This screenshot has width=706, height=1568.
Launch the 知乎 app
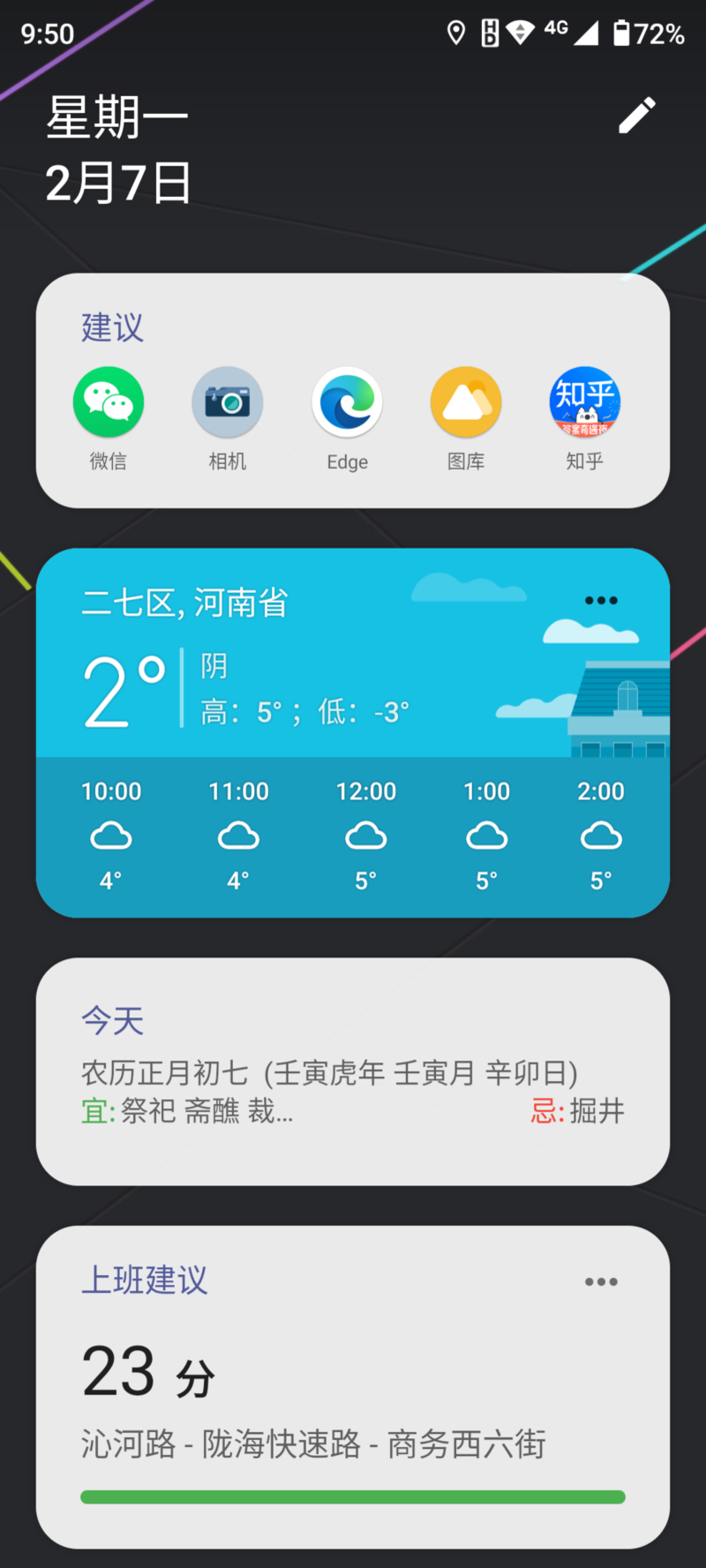point(584,402)
